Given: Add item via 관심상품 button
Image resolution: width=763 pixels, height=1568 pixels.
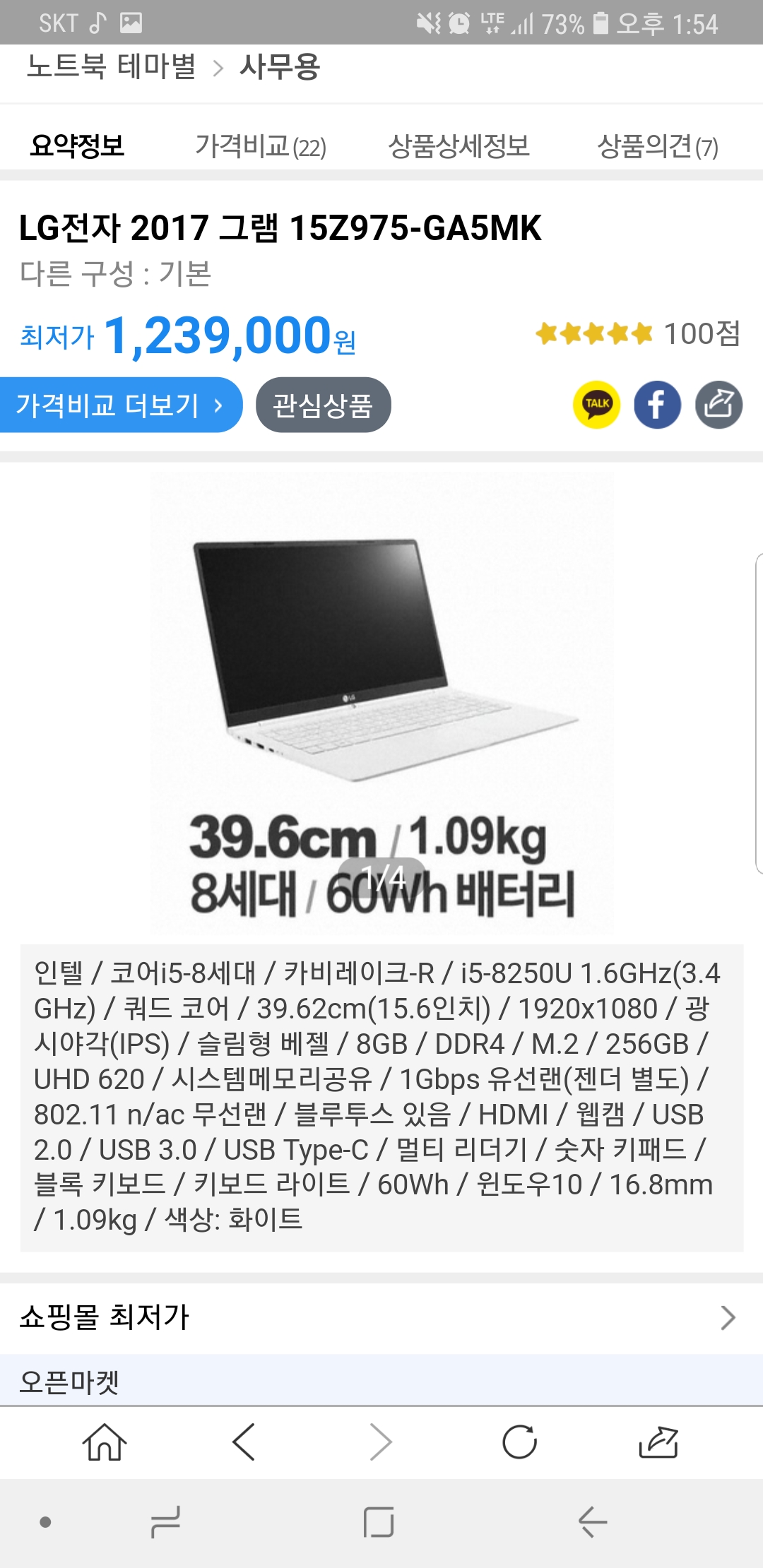Looking at the screenshot, I should [x=323, y=405].
